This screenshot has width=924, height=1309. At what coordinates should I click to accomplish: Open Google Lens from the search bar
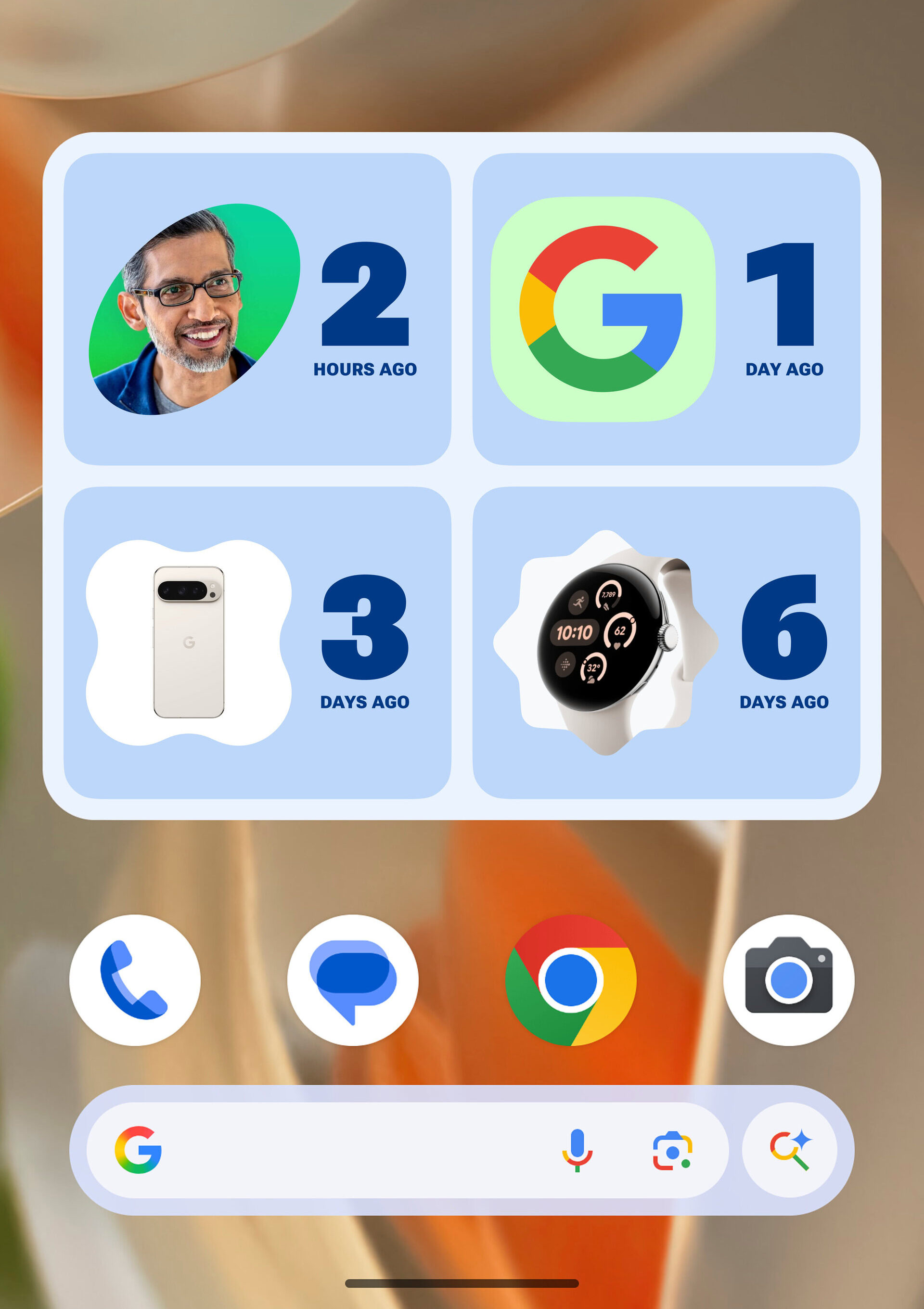pos(672,1151)
